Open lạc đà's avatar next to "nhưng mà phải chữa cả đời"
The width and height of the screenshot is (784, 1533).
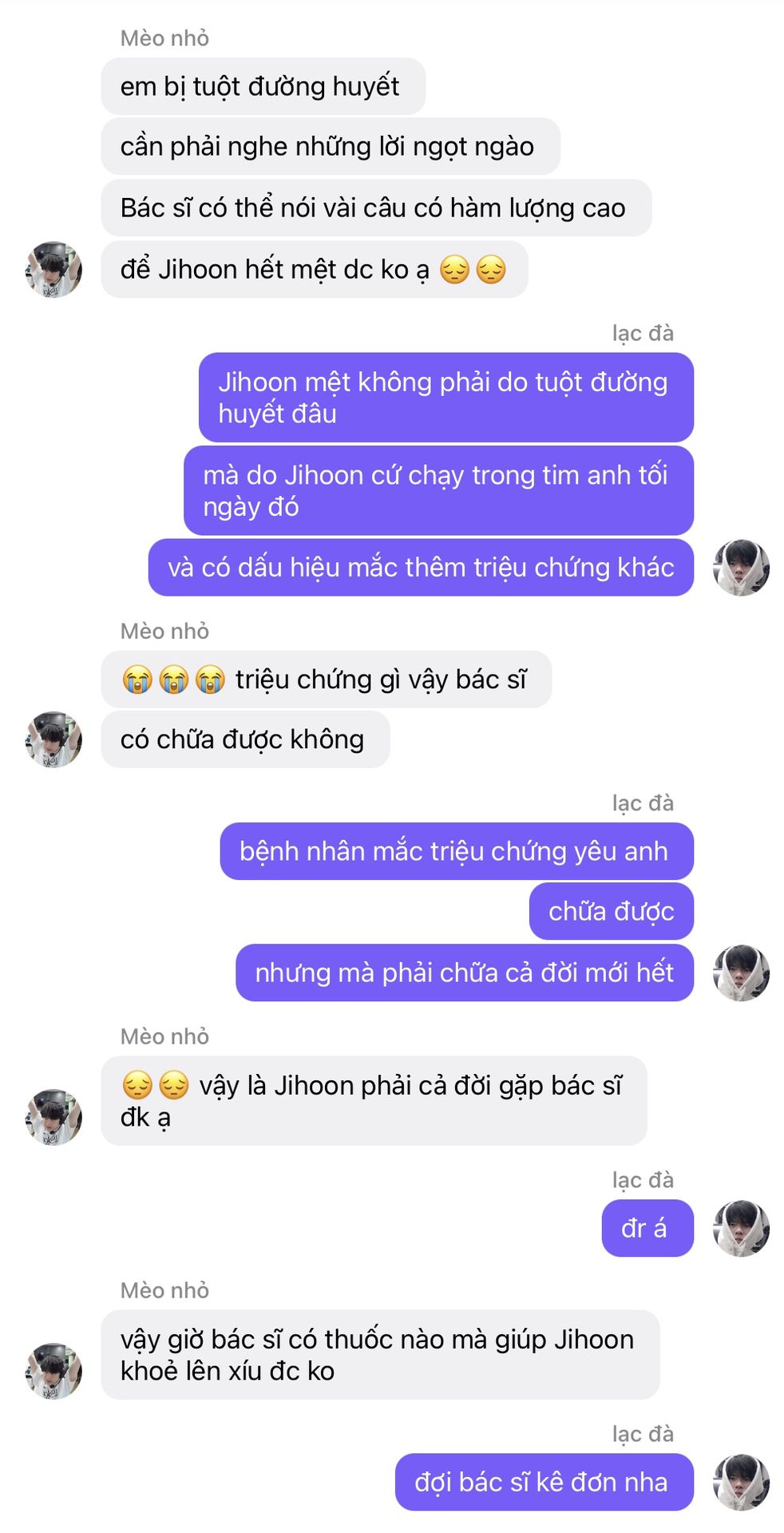(741, 972)
